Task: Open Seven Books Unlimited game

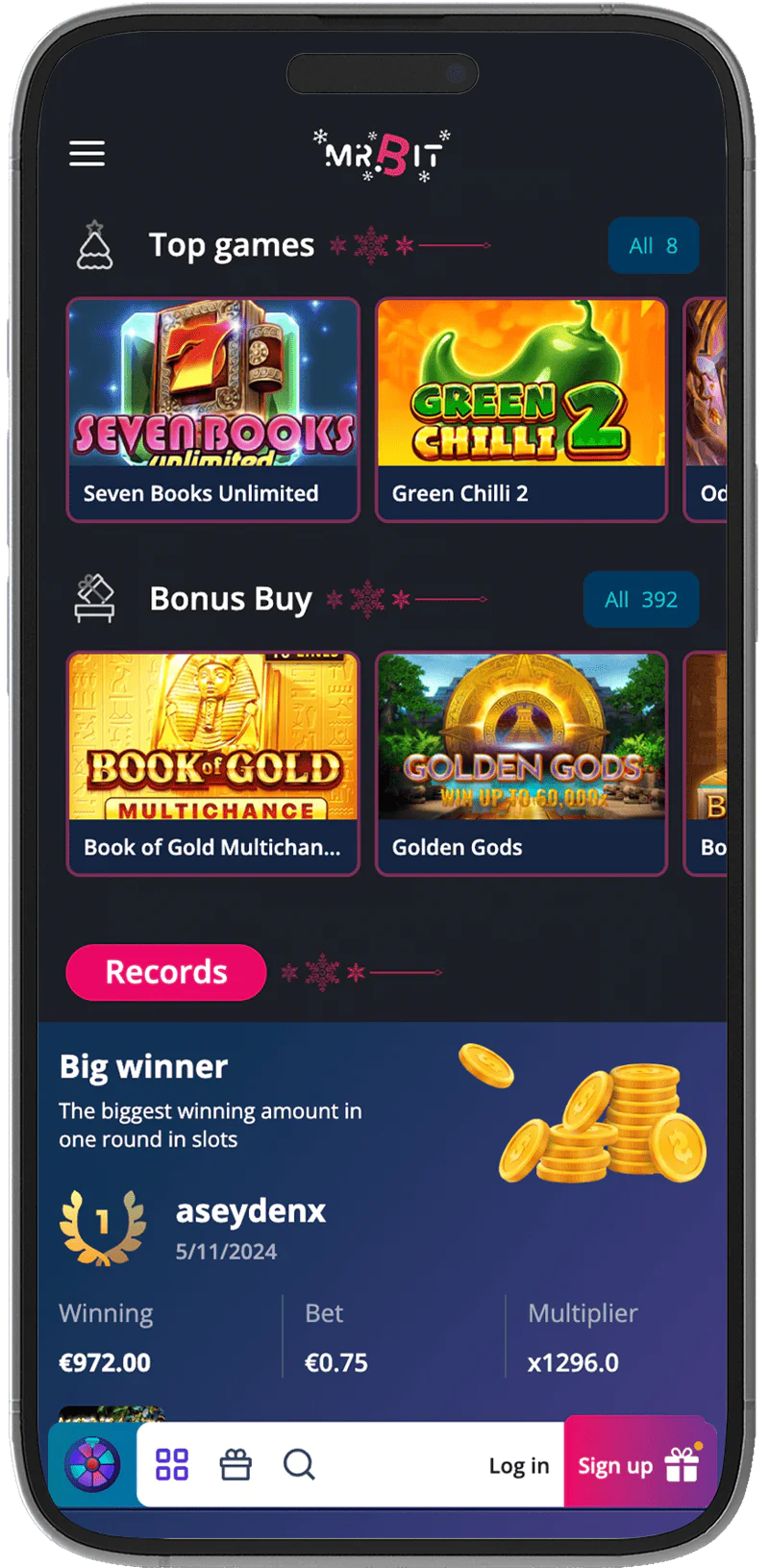Action: (x=212, y=410)
